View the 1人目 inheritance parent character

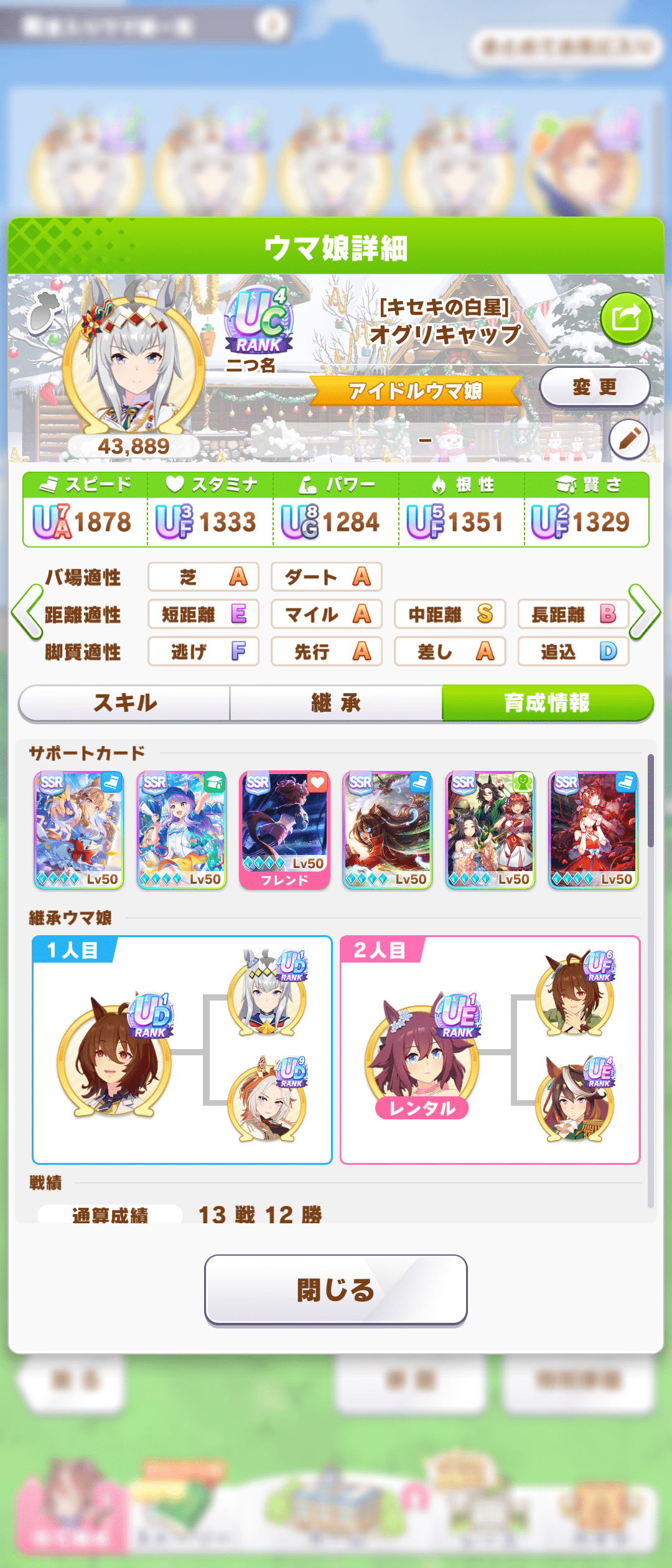[x=114, y=1052]
